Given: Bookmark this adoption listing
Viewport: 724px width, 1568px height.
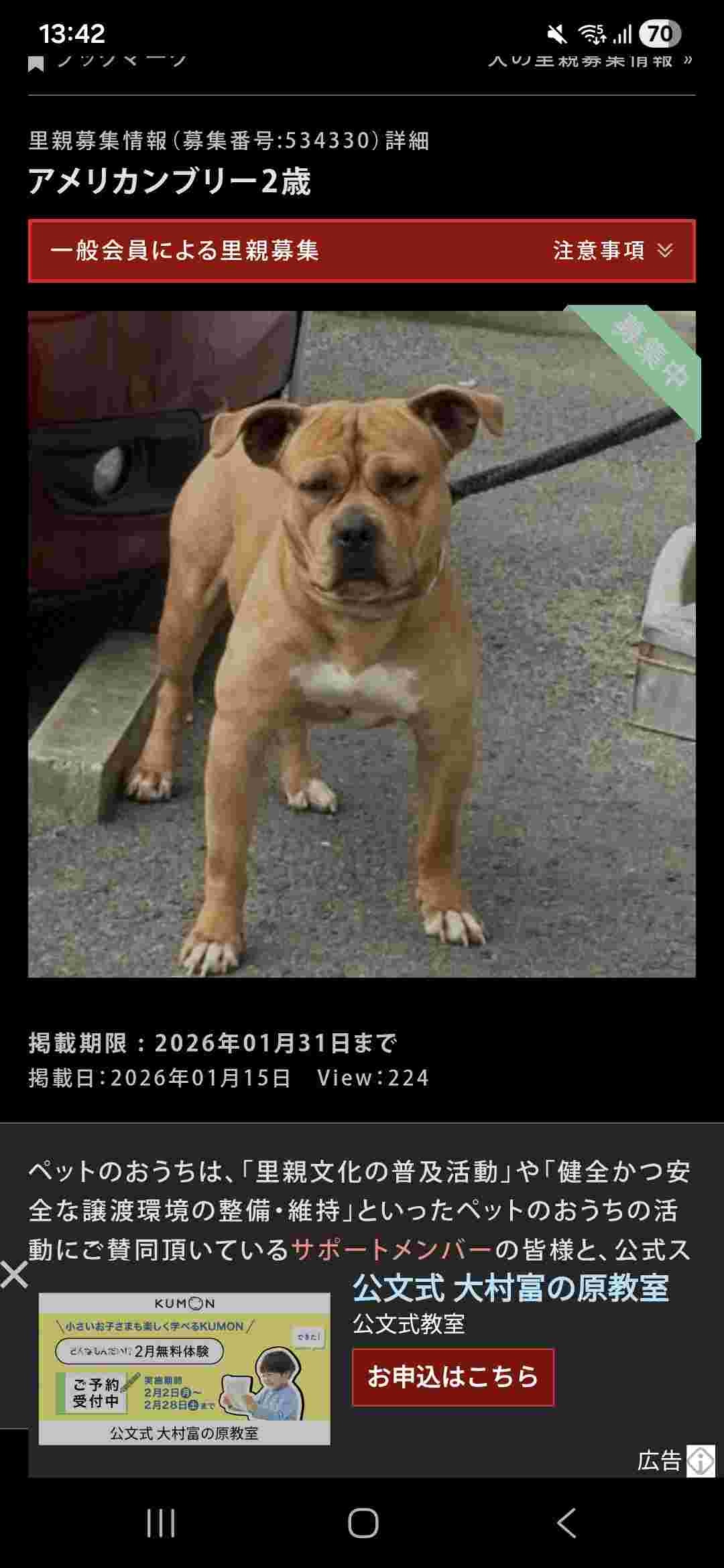Looking at the screenshot, I should (x=107, y=62).
